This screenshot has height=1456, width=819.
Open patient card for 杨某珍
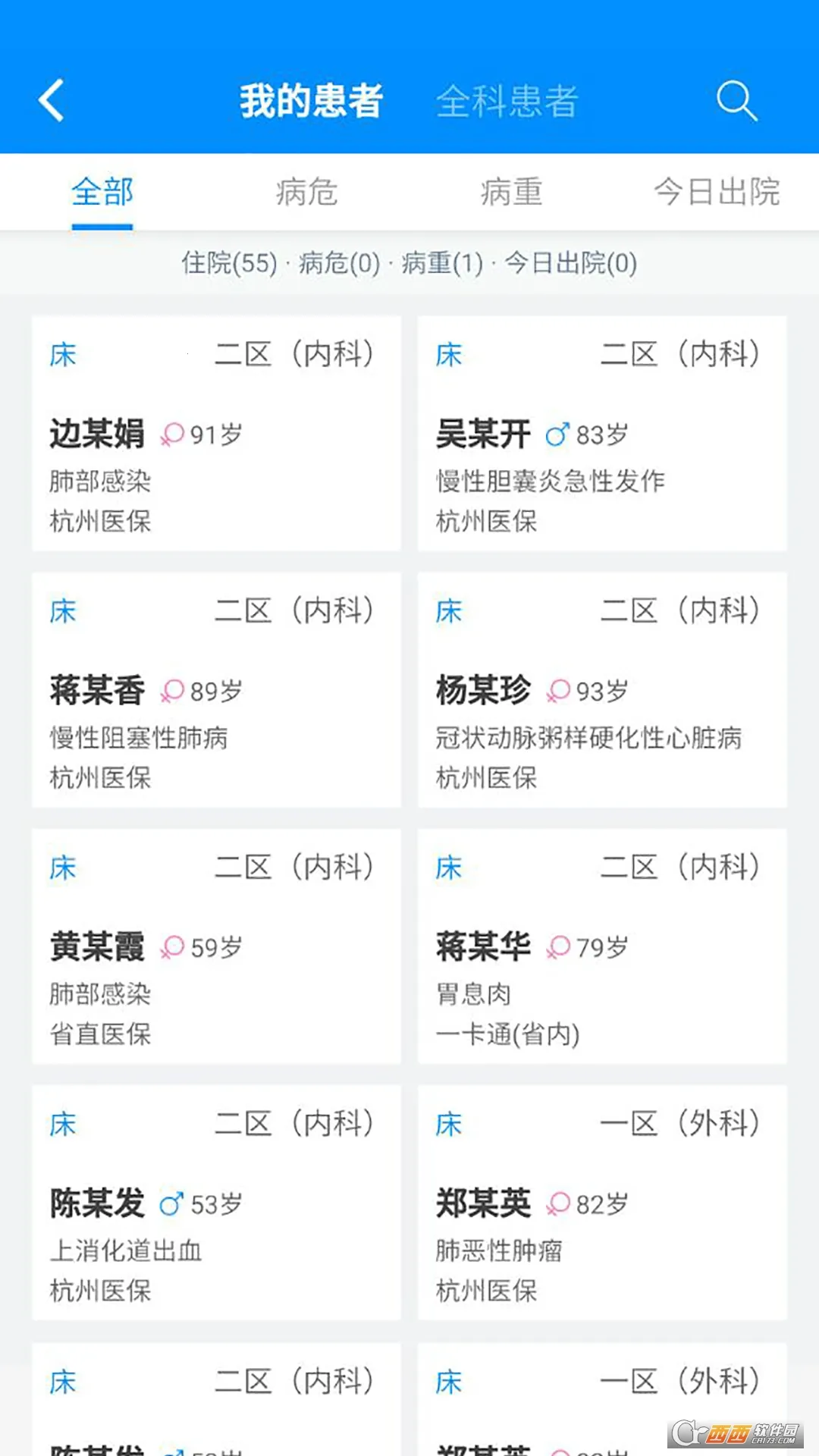pos(601,690)
